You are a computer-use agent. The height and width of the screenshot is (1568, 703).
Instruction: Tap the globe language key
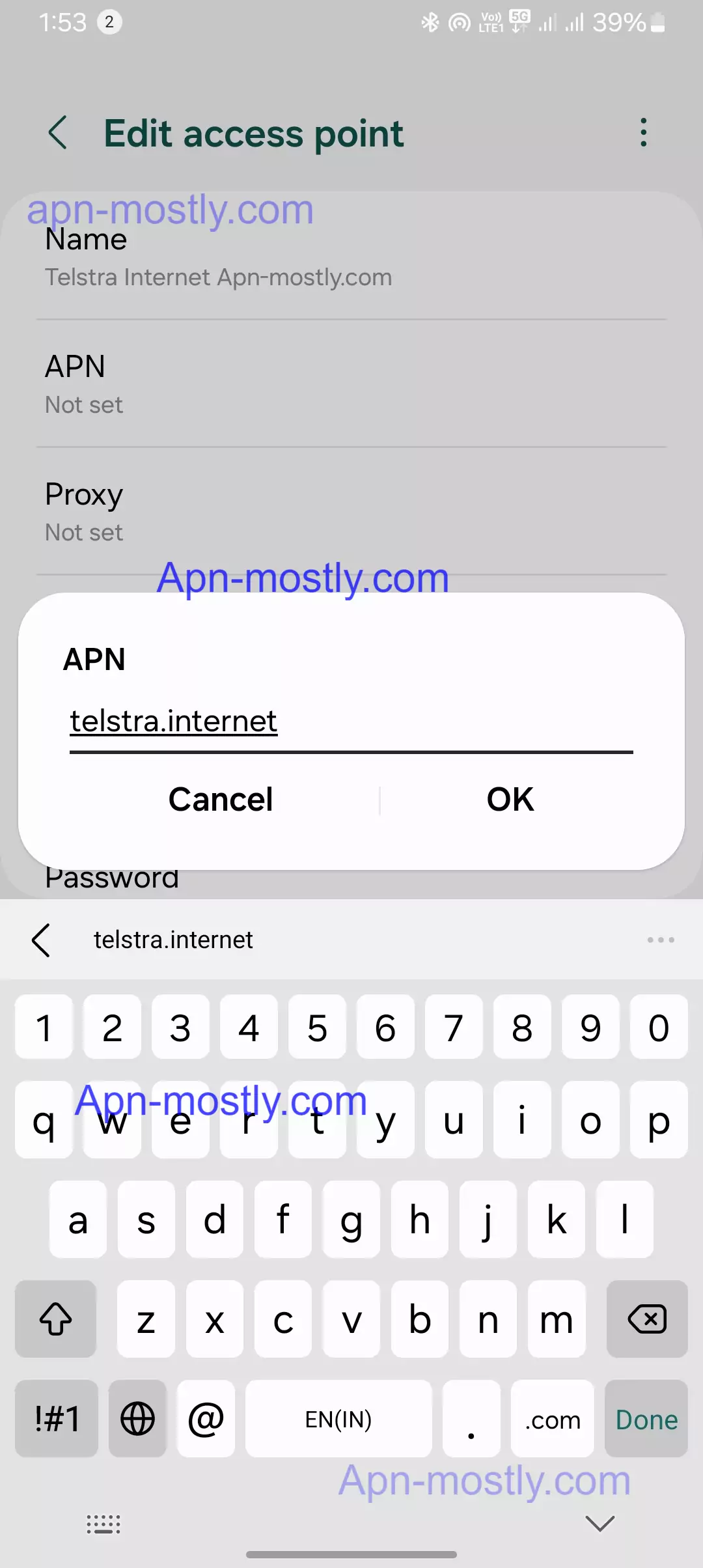138,1420
